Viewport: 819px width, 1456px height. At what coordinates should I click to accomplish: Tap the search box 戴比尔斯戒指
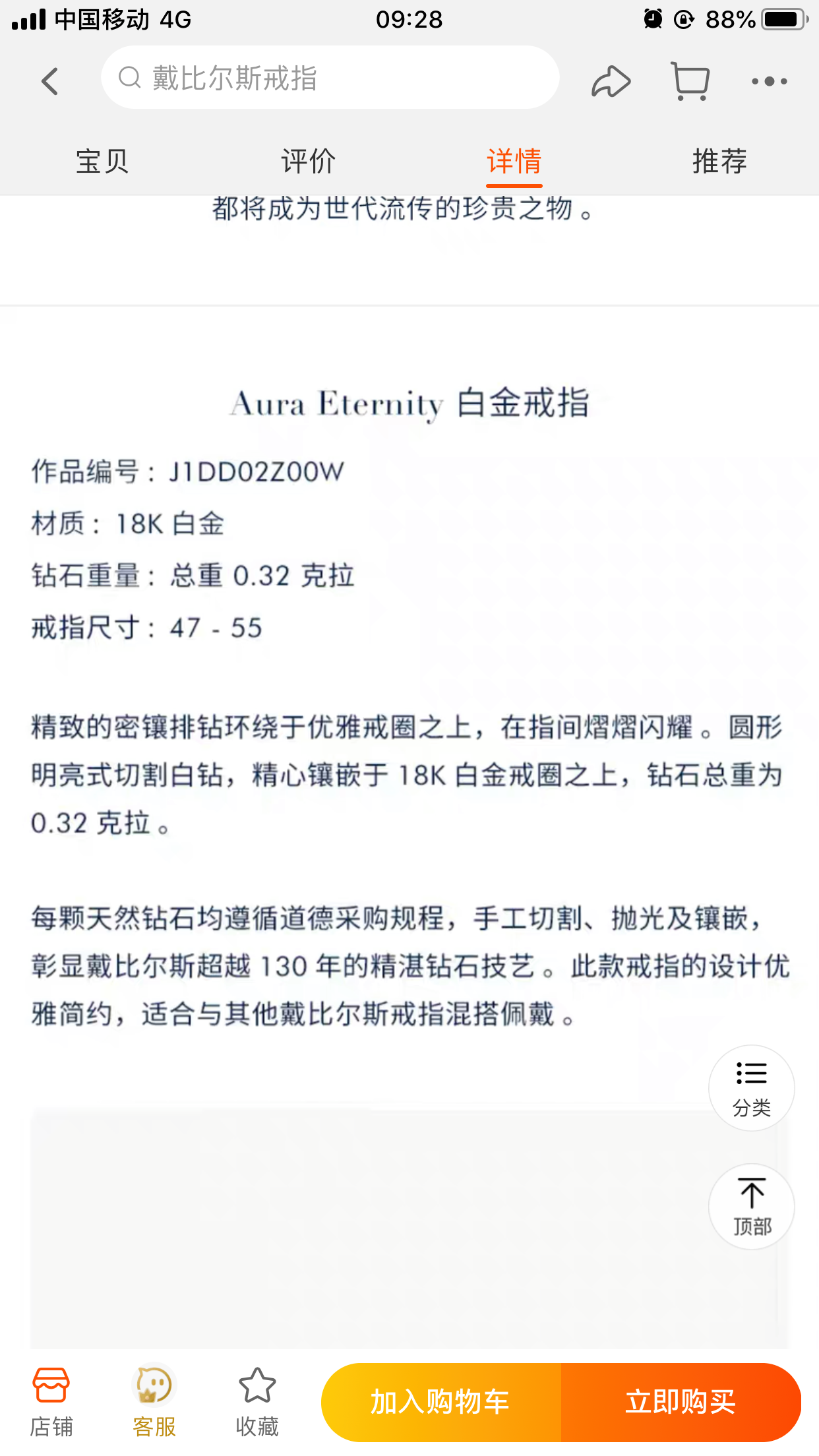point(330,78)
